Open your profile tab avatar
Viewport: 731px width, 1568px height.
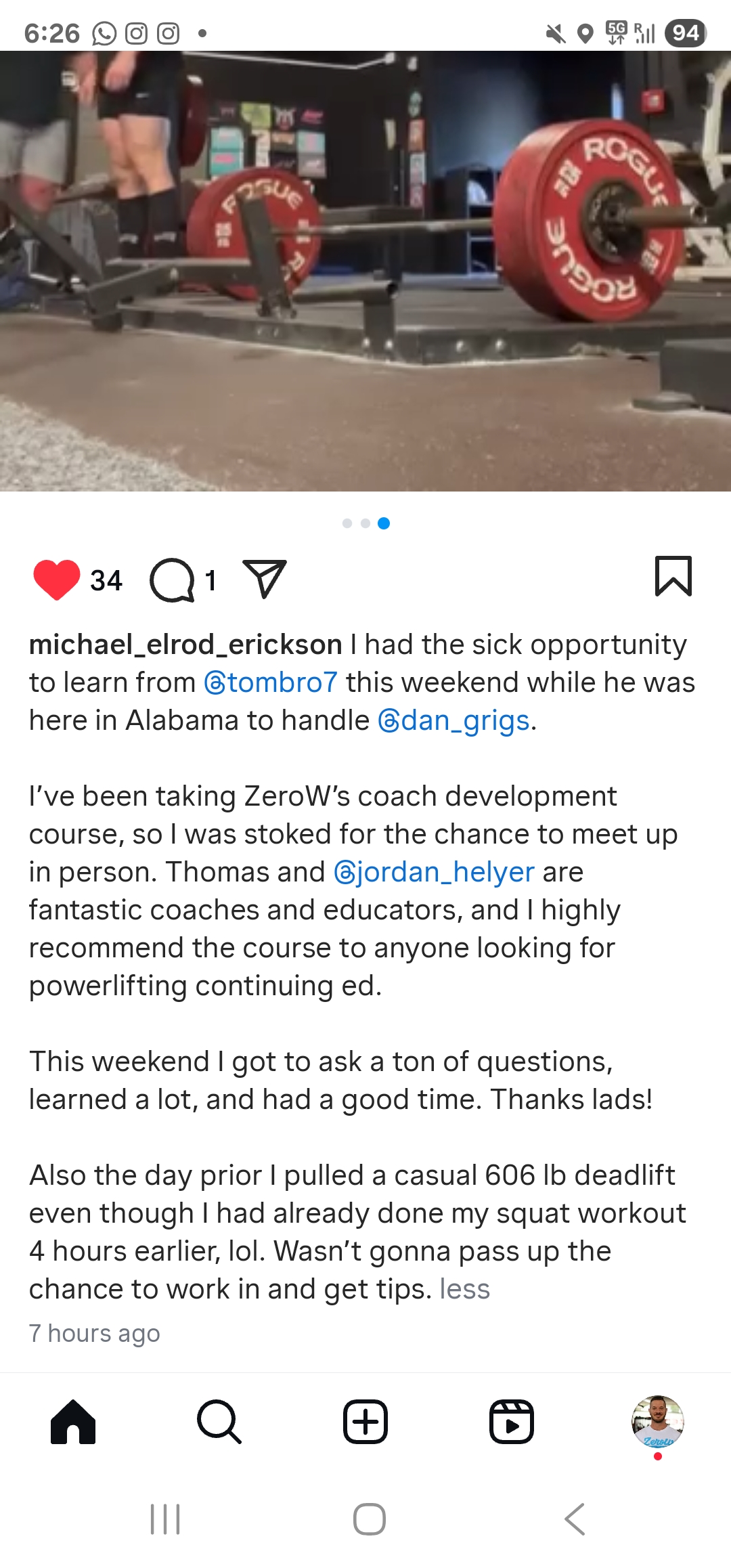pos(657,1422)
